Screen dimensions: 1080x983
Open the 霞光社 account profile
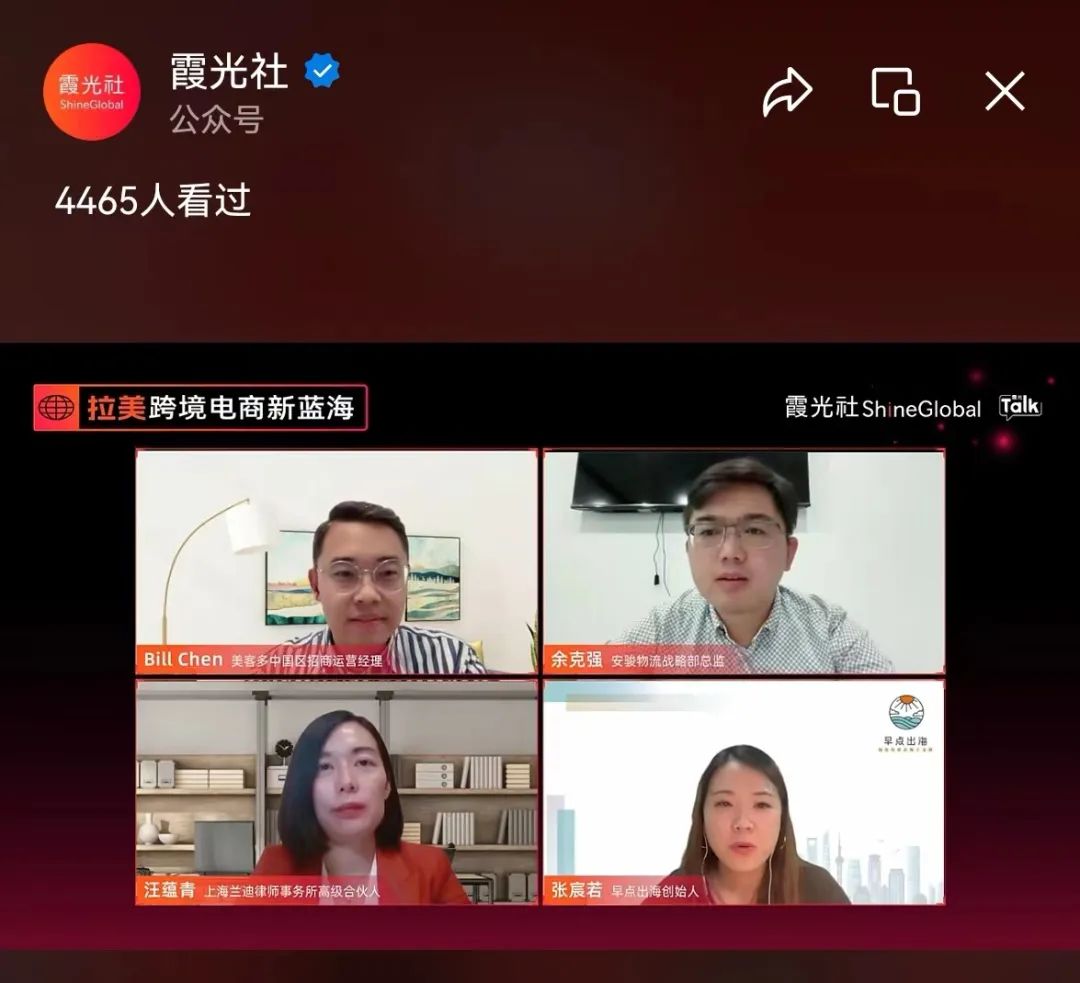(92, 92)
